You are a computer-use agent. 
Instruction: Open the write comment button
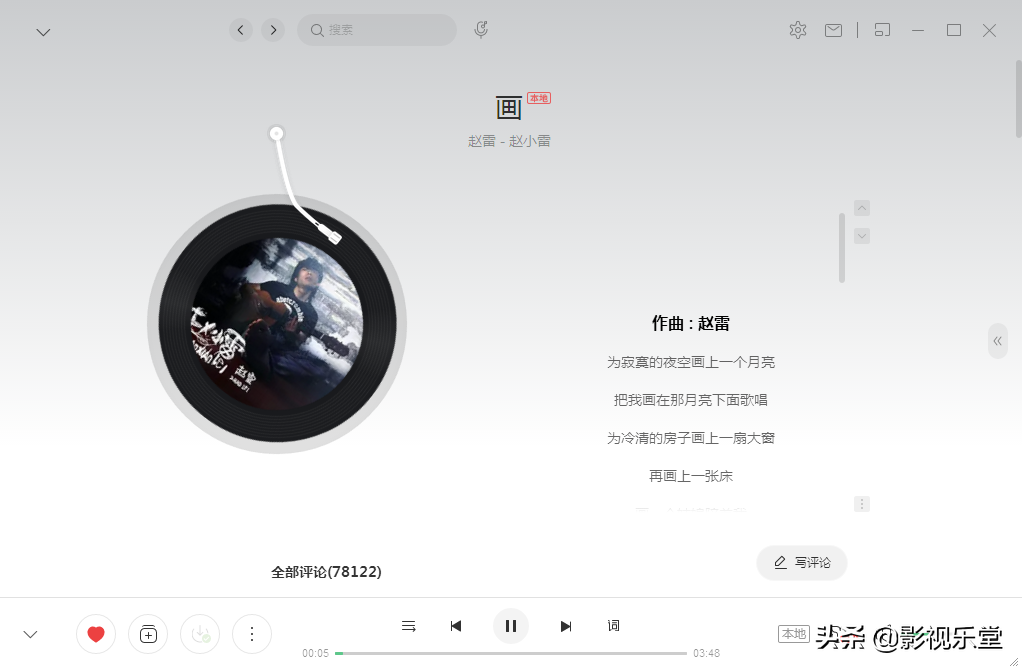click(802, 563)
